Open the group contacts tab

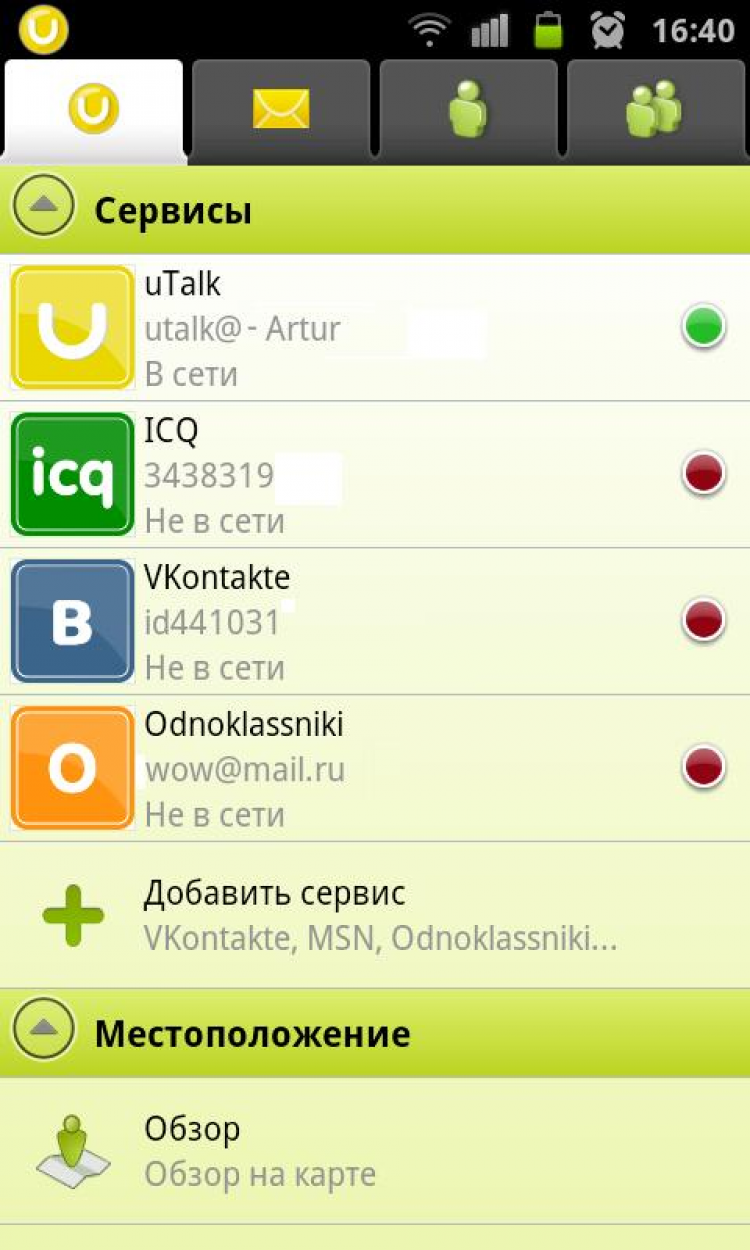(x=655, y=109)
